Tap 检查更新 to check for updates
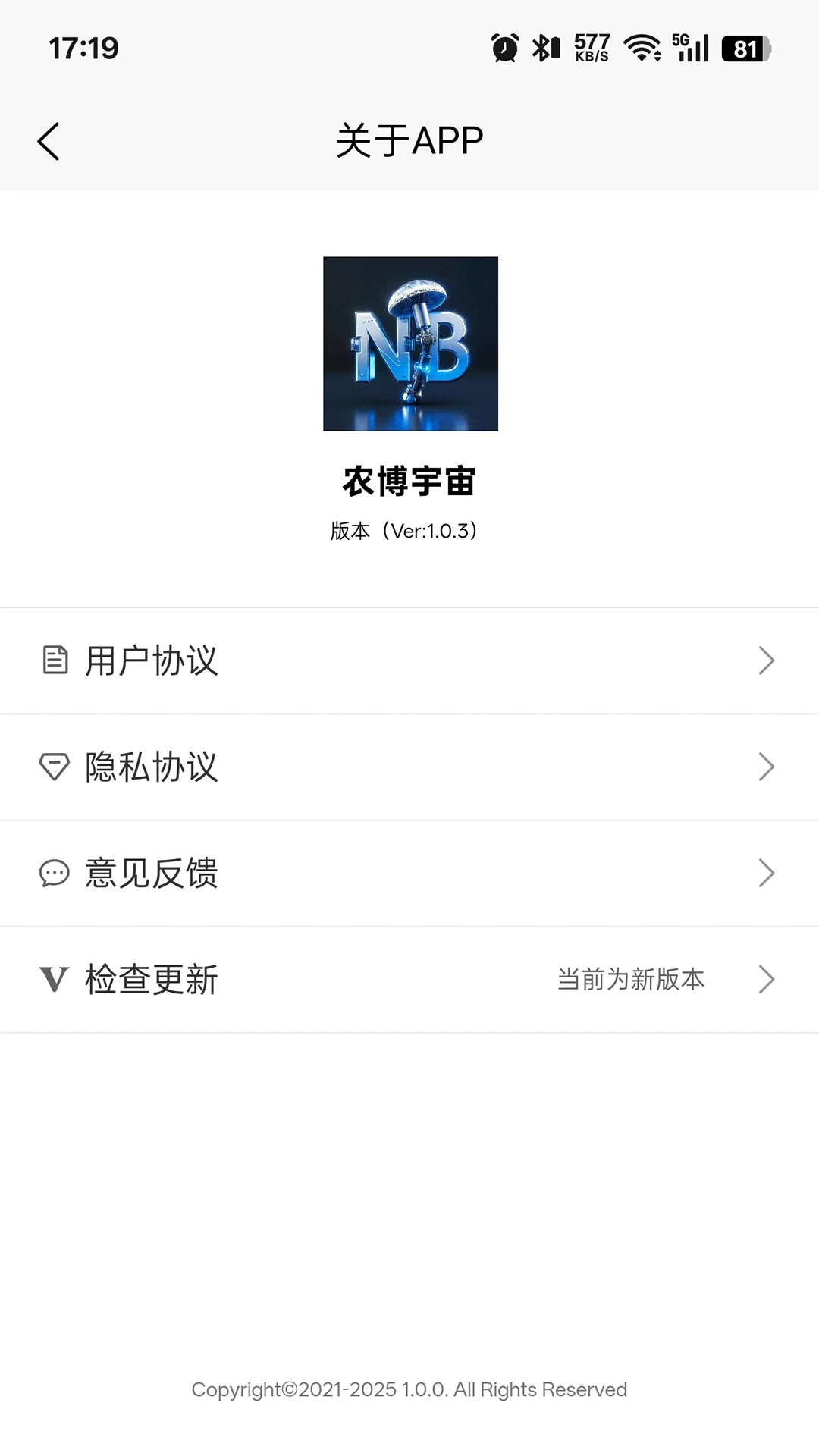The width and height of the screenshot is (819, 1456). 150,980
